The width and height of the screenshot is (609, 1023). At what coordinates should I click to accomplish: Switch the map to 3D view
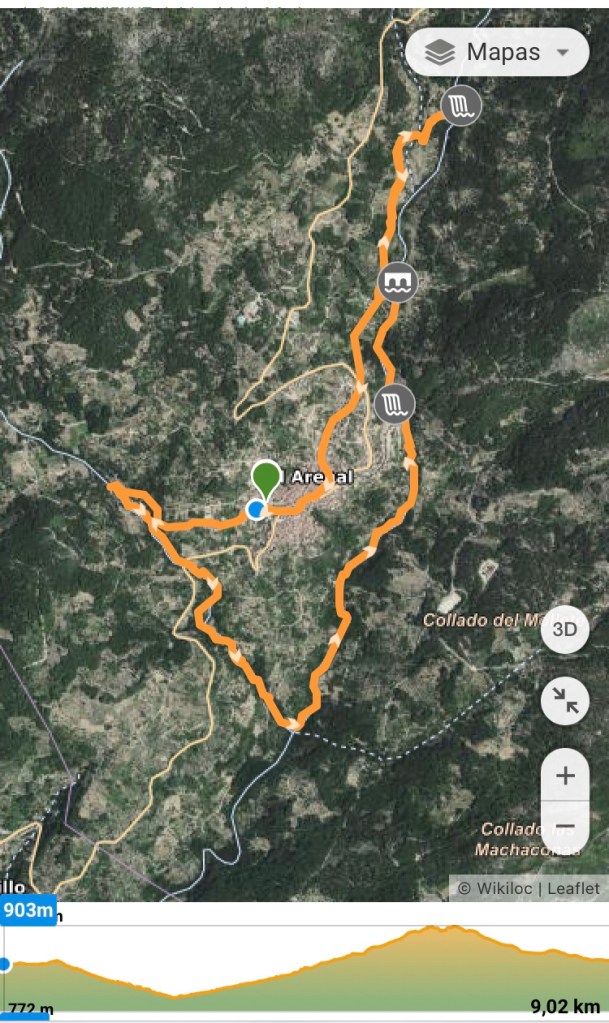click(x=565, y=630)
